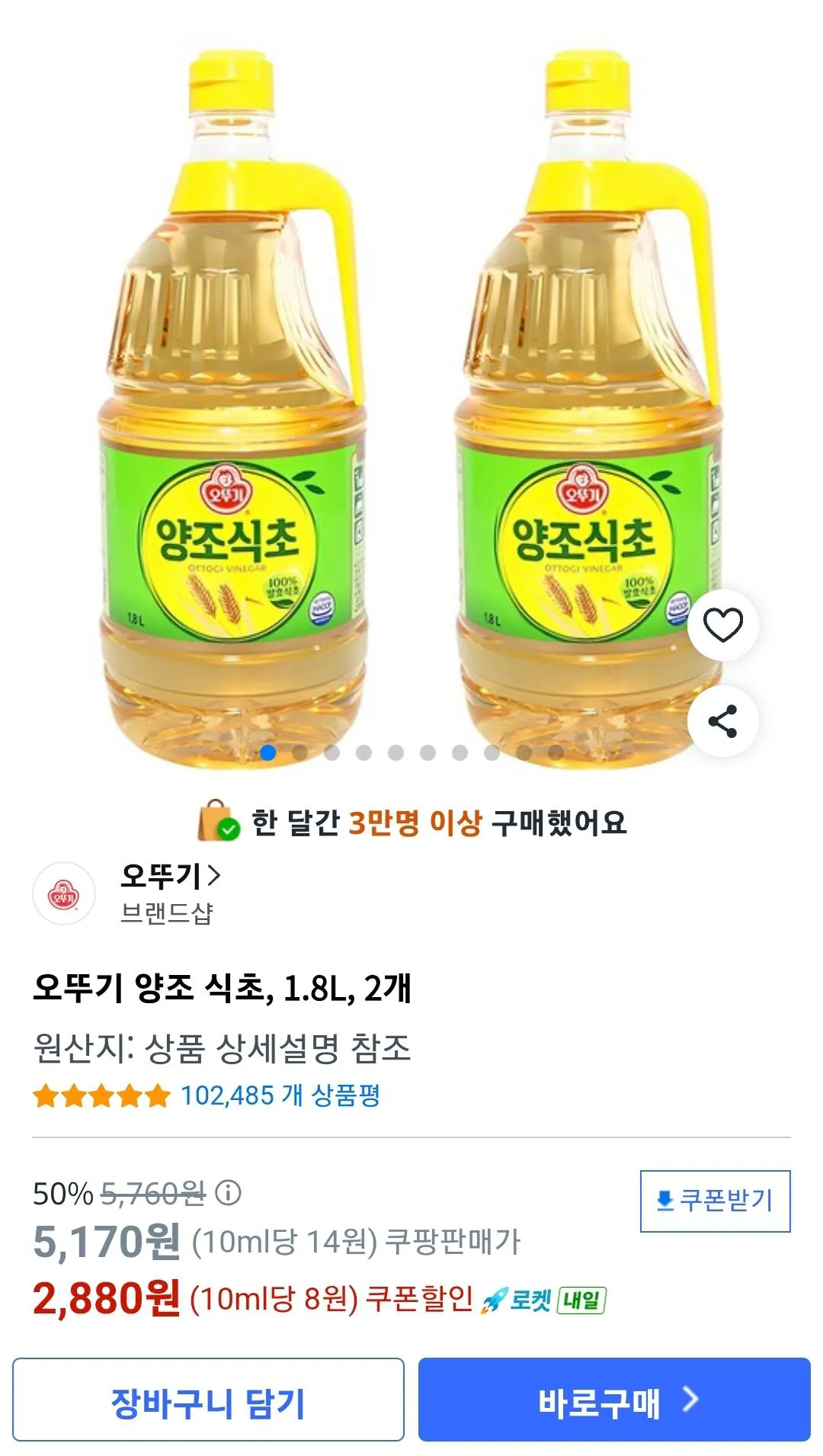Image resolution: width=823 pixels, height=1456 pixels.
Task: View the 102,485 product reviews
Action: 280,1095
